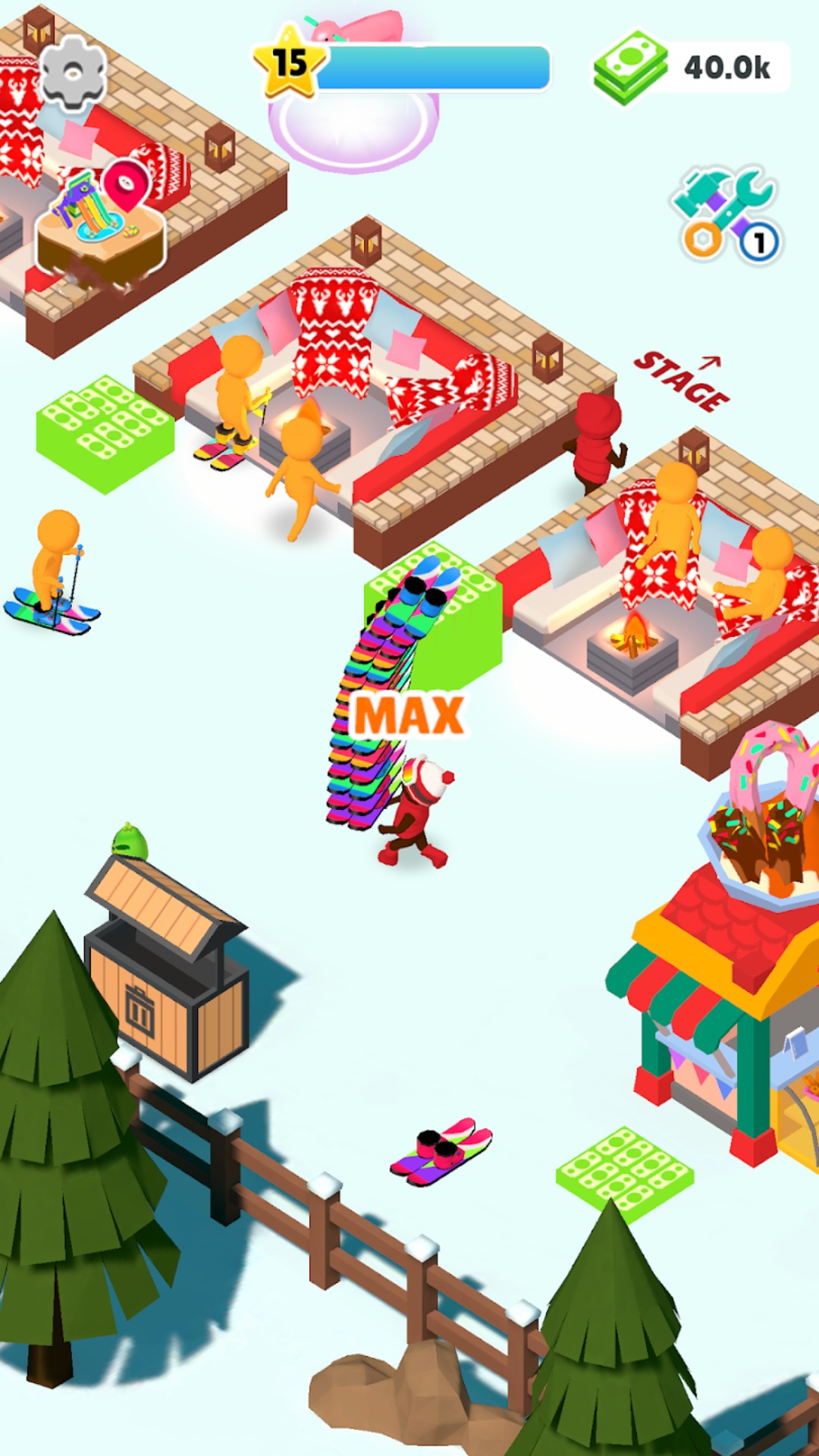Tap the 40.0k cash balance

tap(692, 67)
